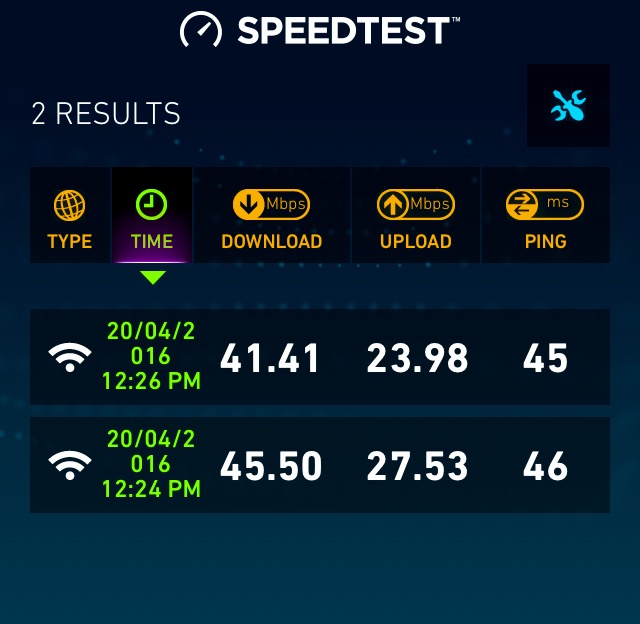Open the 12:24 PM test result
The width and height of the screenshot is (640, 624).
[x=320, y=465]
